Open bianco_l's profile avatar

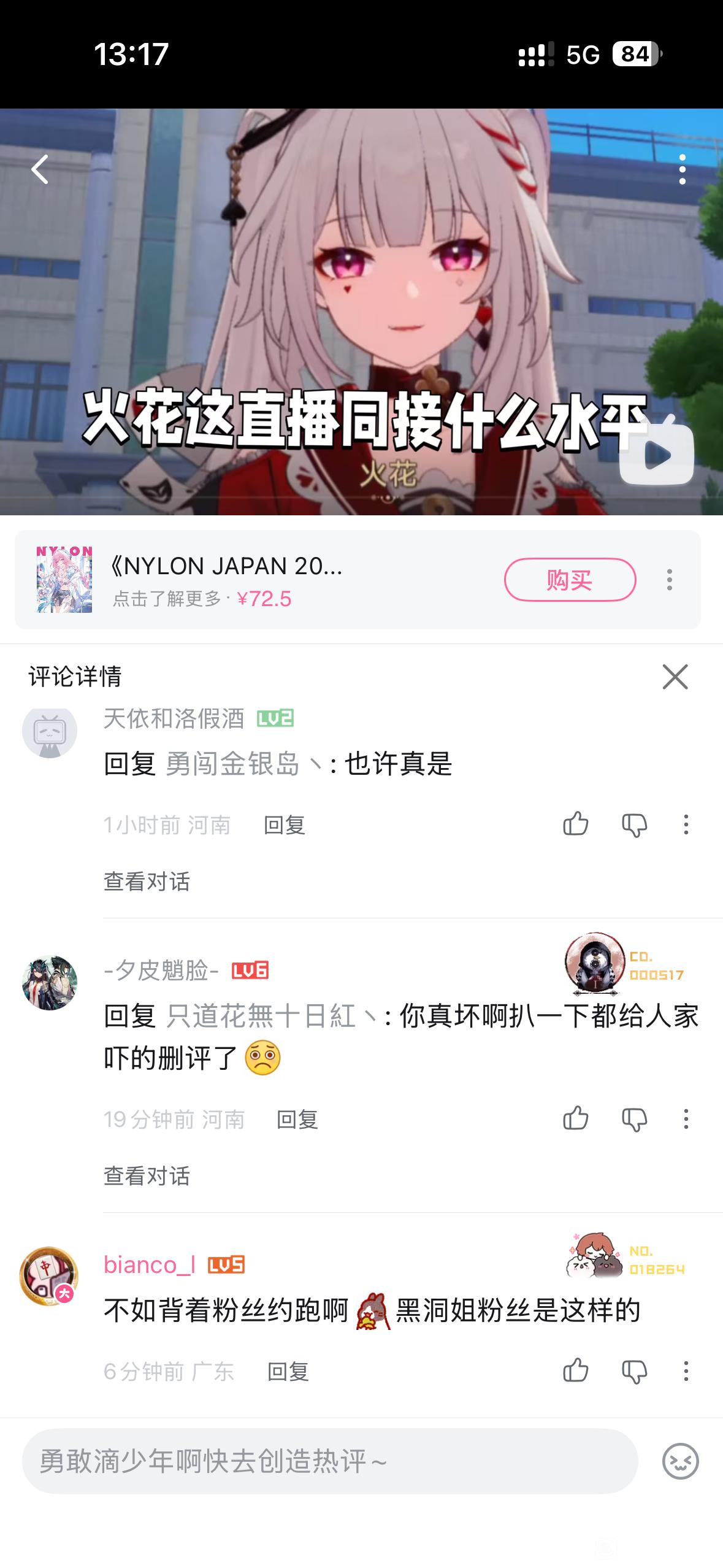point(49,1275)
